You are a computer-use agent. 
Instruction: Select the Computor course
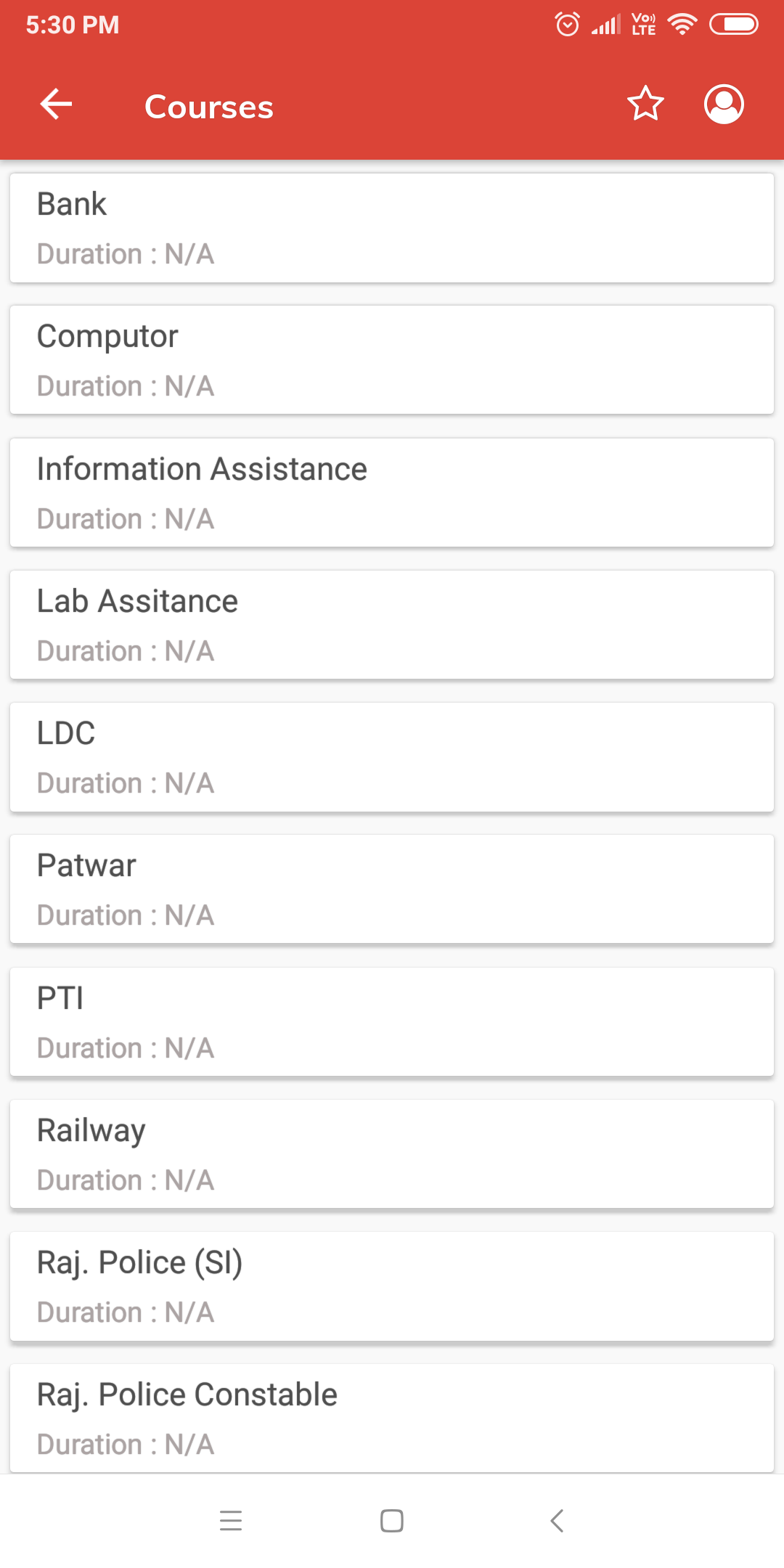pyautogui.click(x=392, y=360)
